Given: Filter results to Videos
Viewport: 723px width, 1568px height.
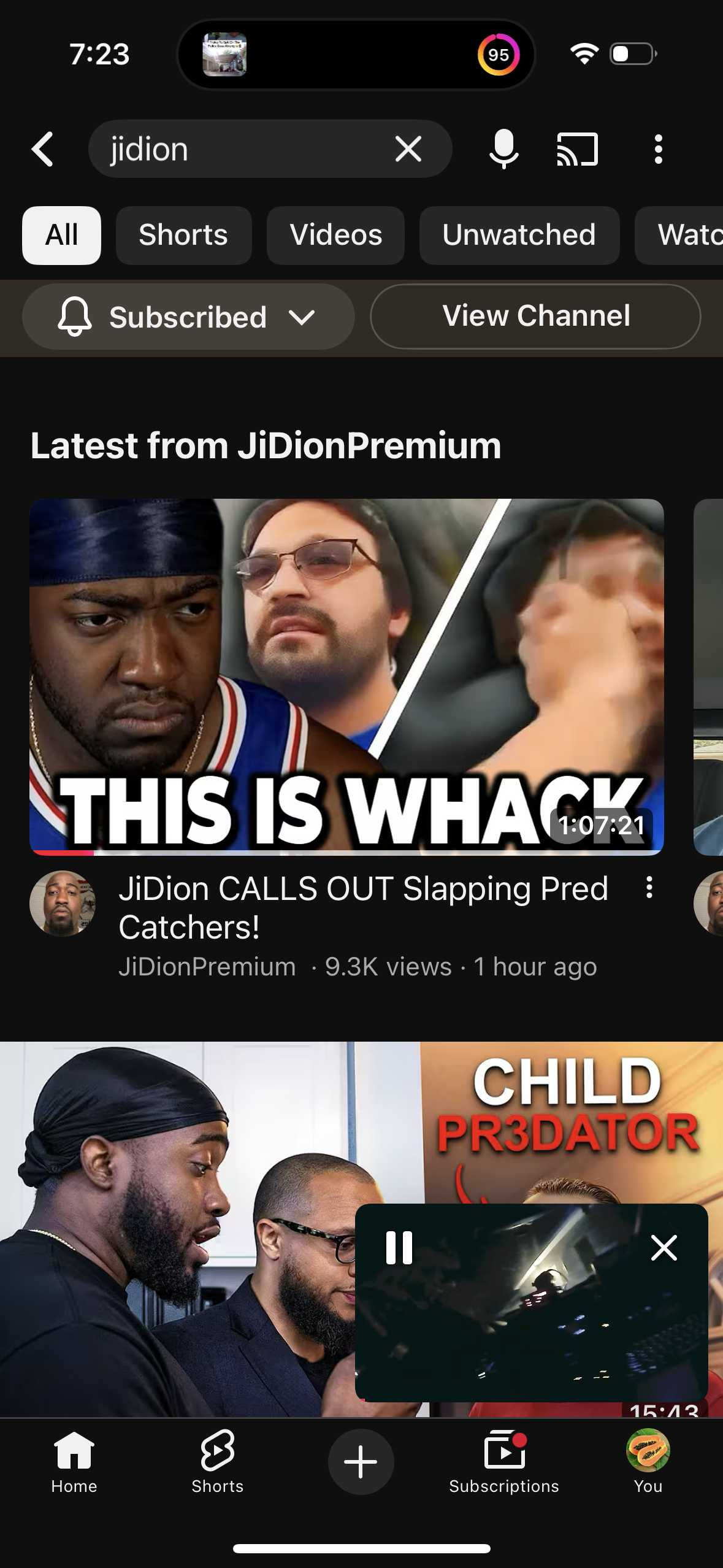Looking at the screenshot, I should (335, 235).
